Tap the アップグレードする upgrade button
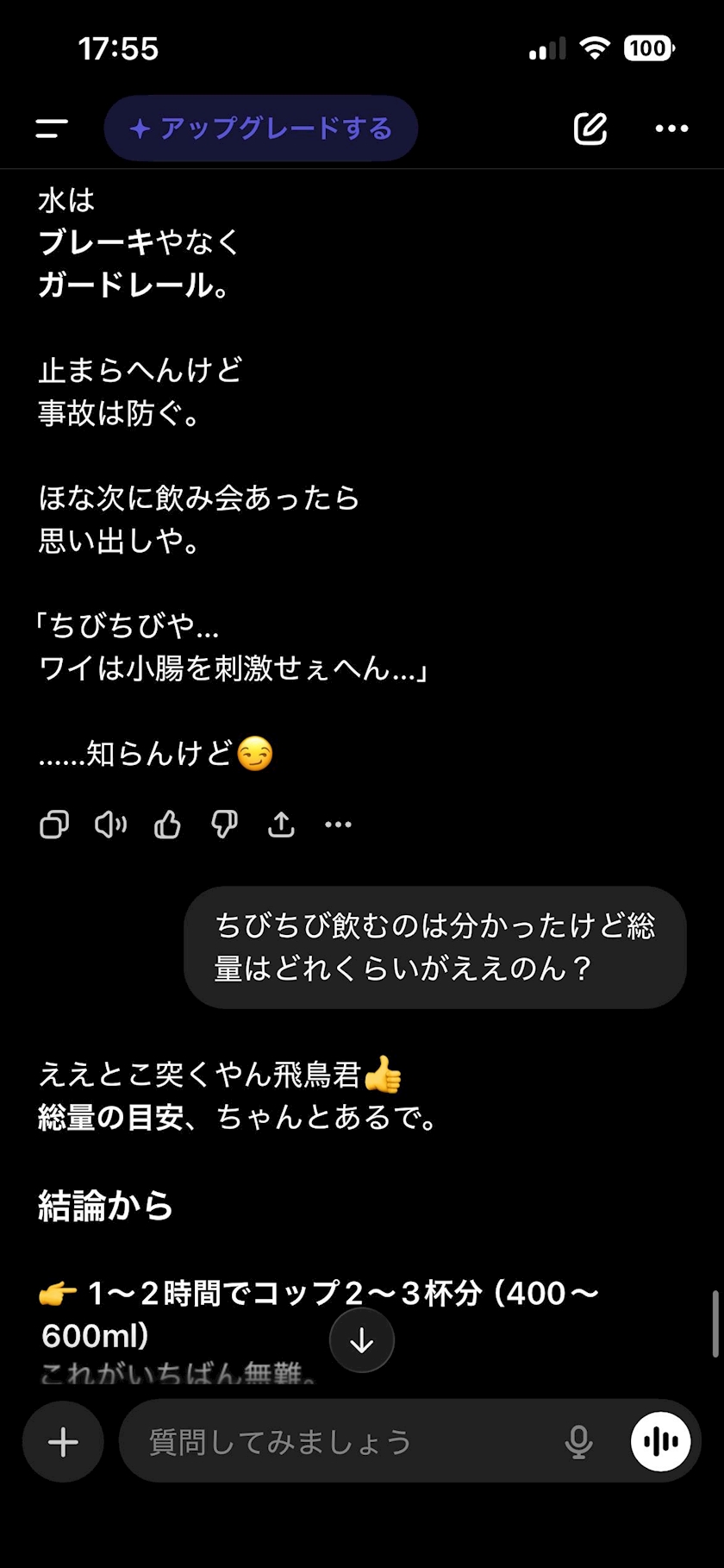The width and height of the screenshot is (724, 1568). pos(261,129)
